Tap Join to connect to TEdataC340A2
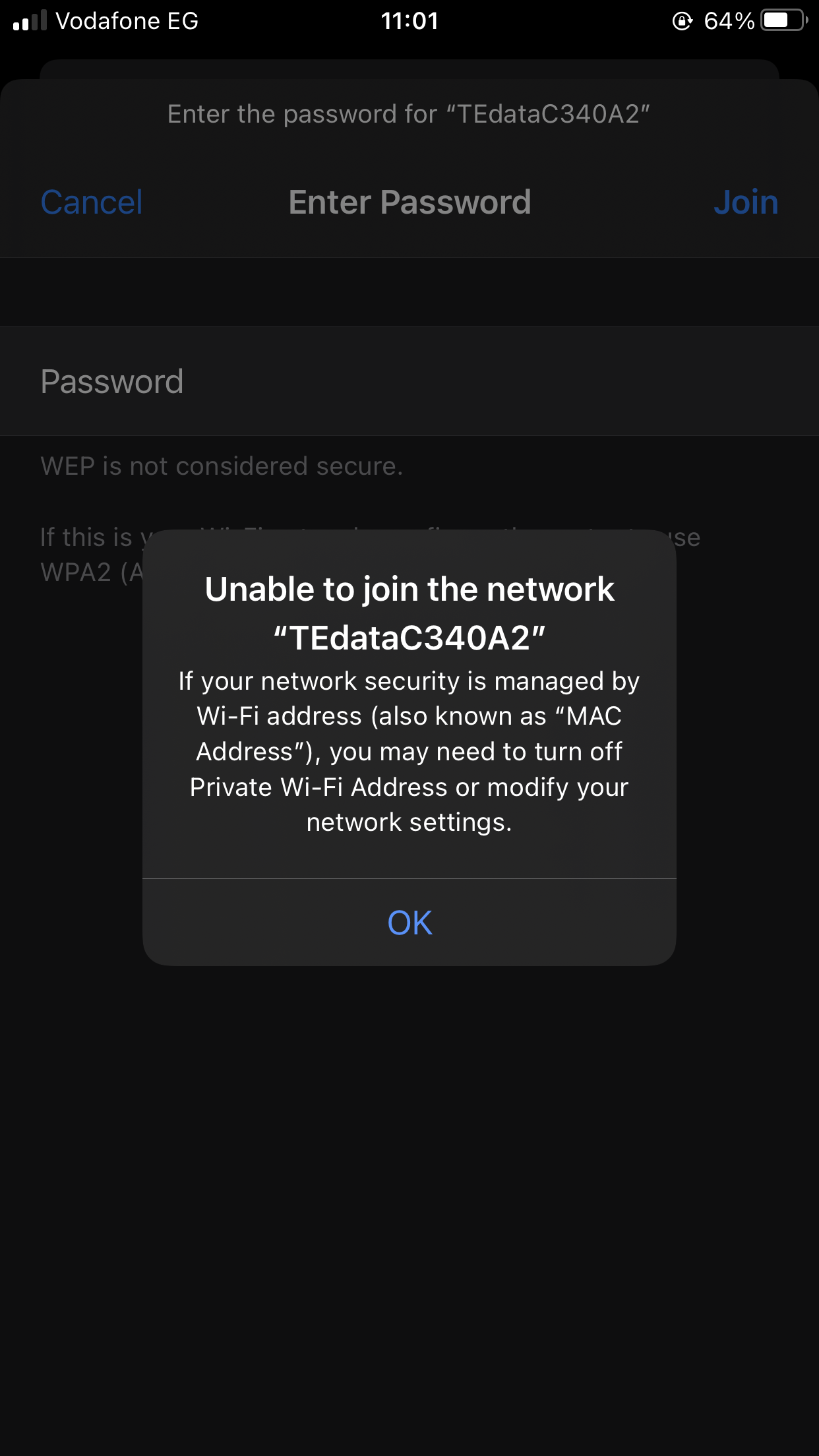The image size is (819, 1456). coord(746,202)
